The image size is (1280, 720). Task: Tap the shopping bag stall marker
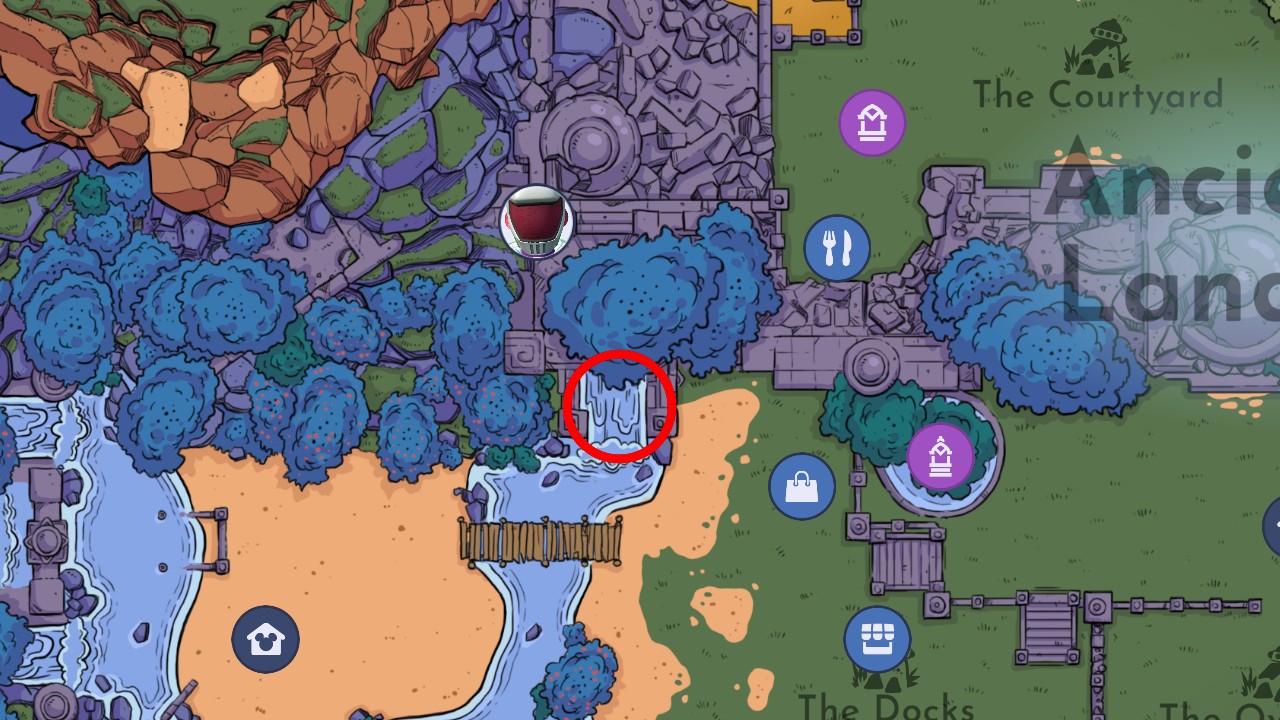802,487
